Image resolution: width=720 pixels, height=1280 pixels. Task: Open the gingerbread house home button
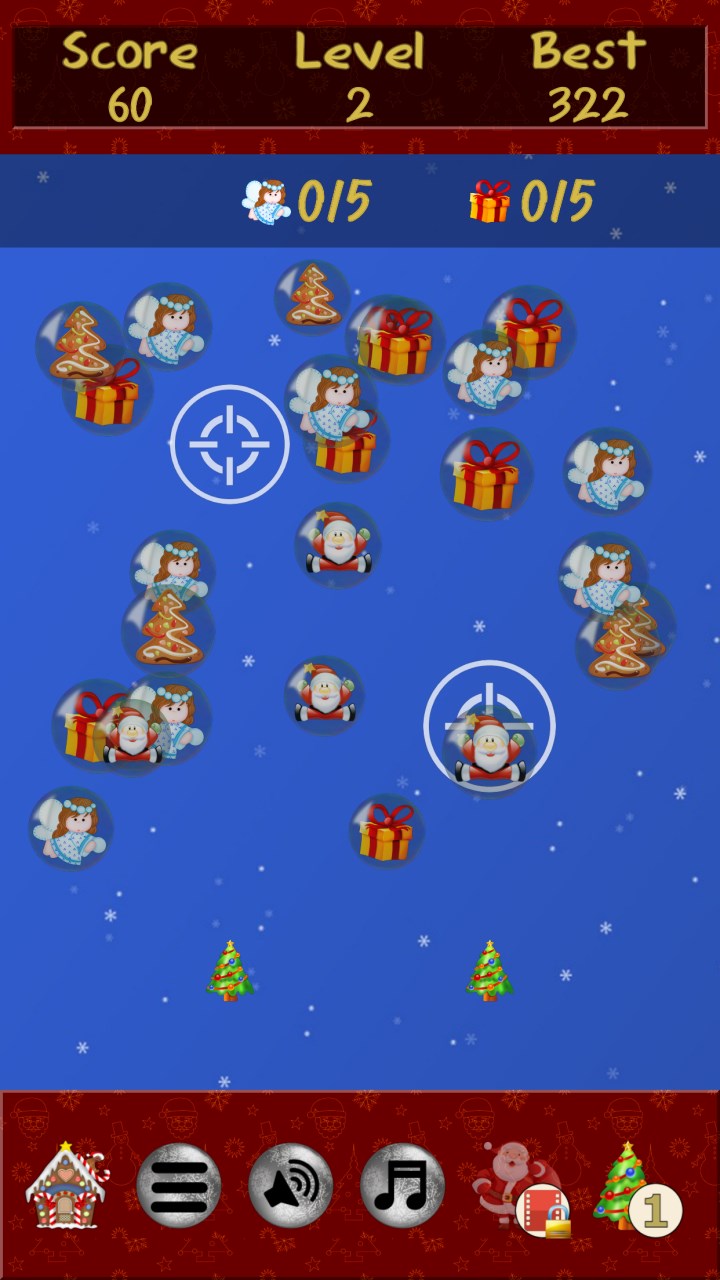coord(66,1186)
